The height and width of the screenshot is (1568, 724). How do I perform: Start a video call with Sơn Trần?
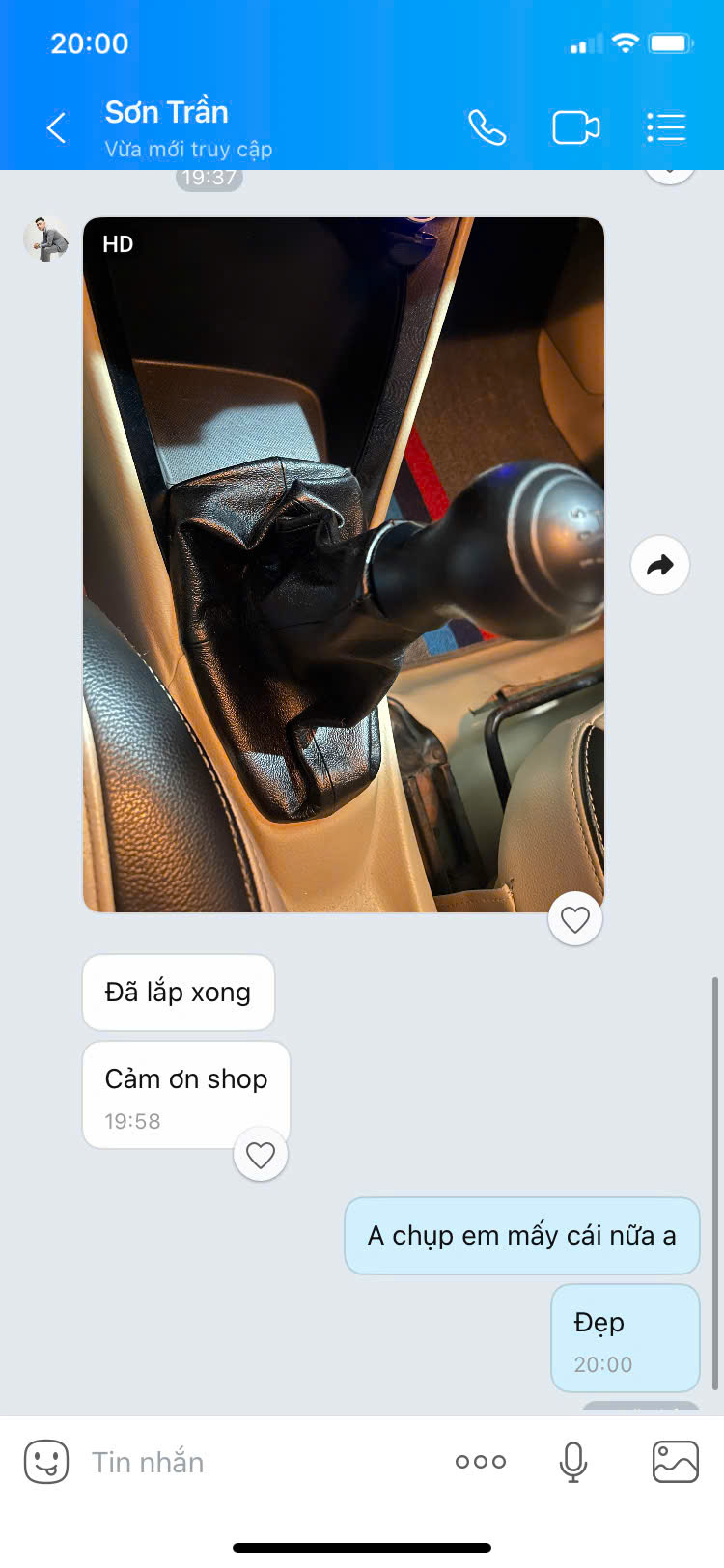click(575, 127)
